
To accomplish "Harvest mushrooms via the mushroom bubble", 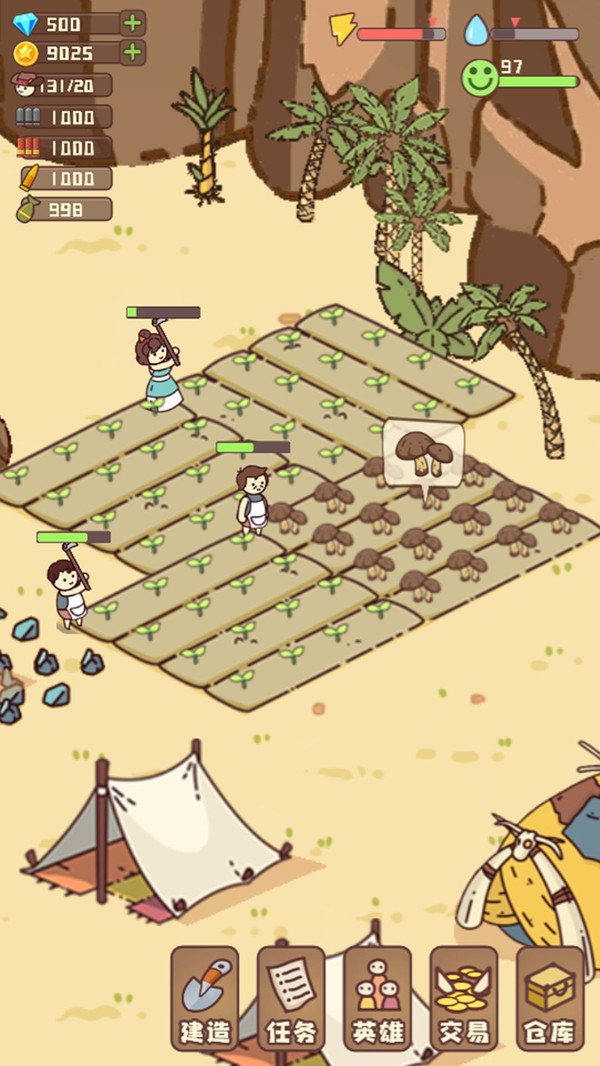I will pos(423,450).
